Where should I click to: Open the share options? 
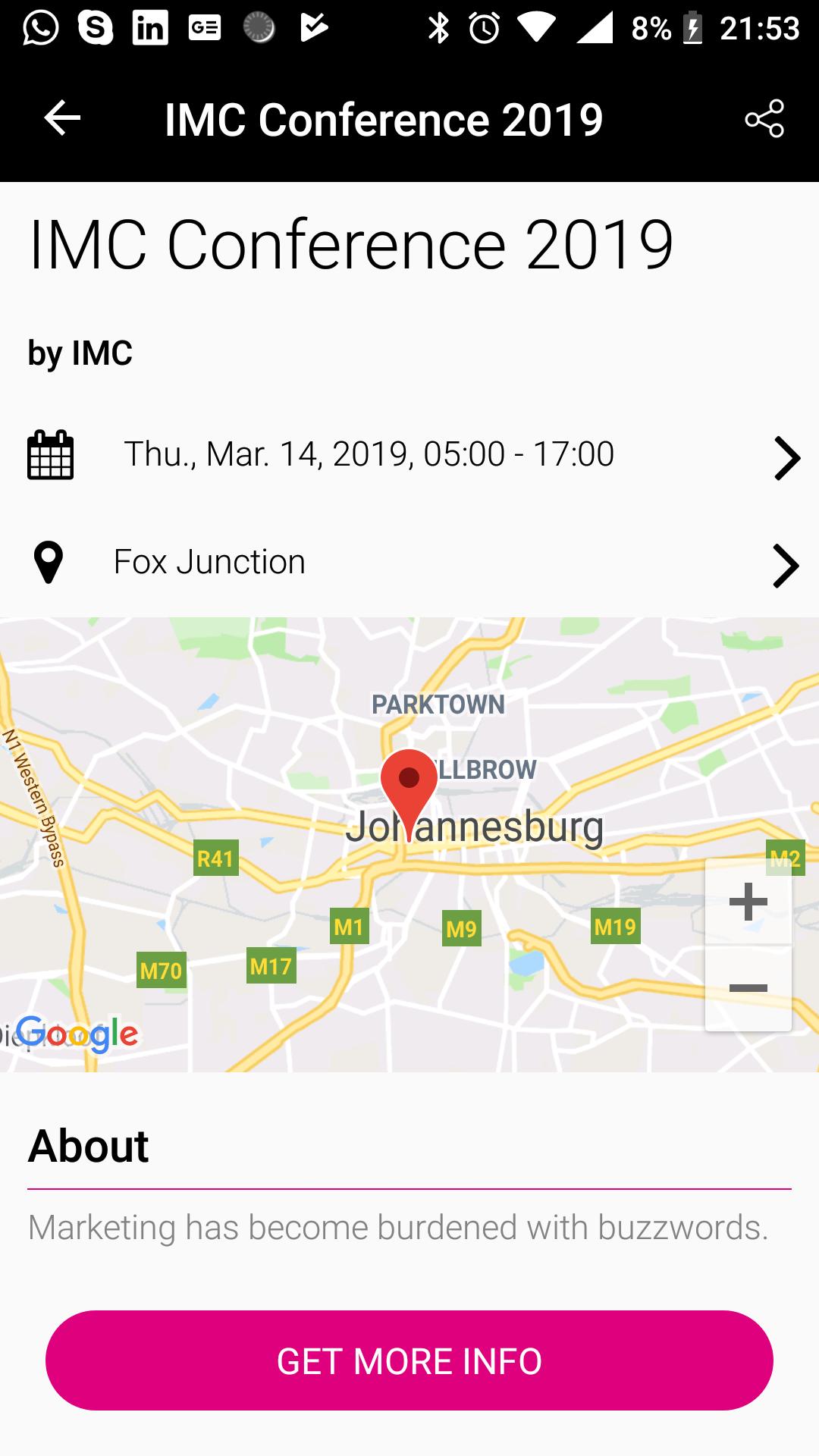pos(766,118)
